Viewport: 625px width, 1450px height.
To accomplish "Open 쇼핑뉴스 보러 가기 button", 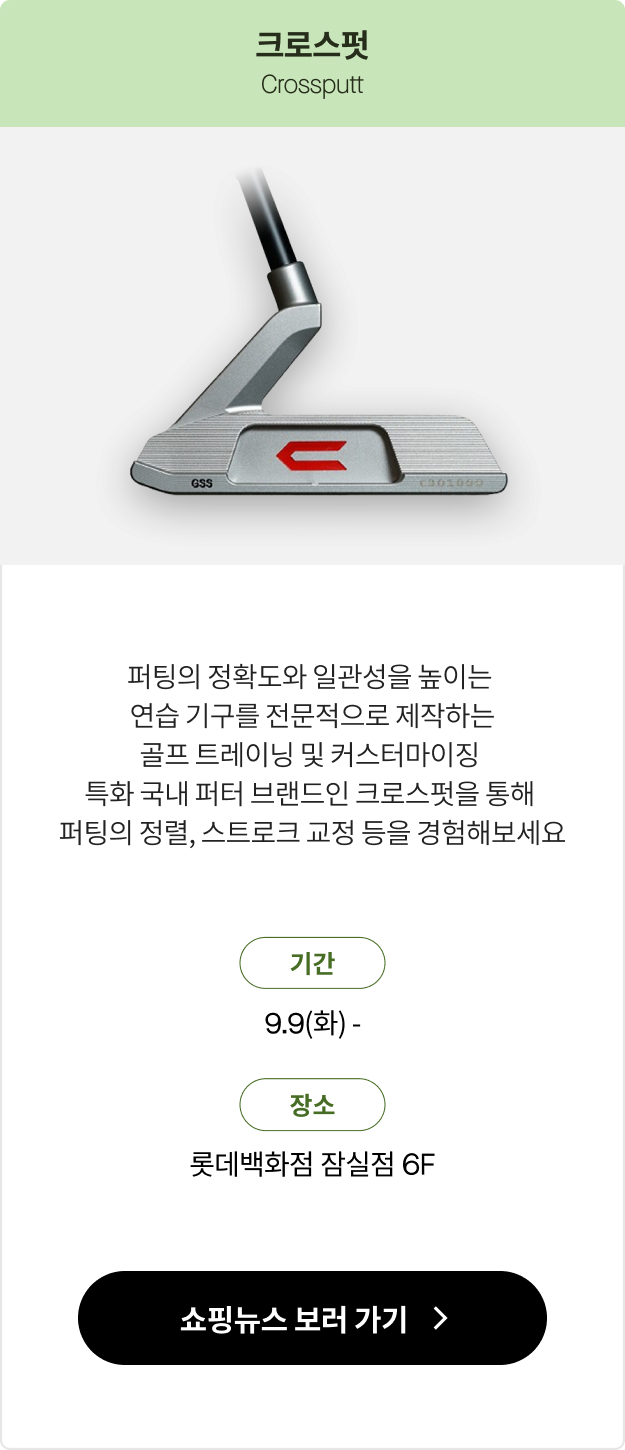I will pyautogui.click(x=312, y=1318).
